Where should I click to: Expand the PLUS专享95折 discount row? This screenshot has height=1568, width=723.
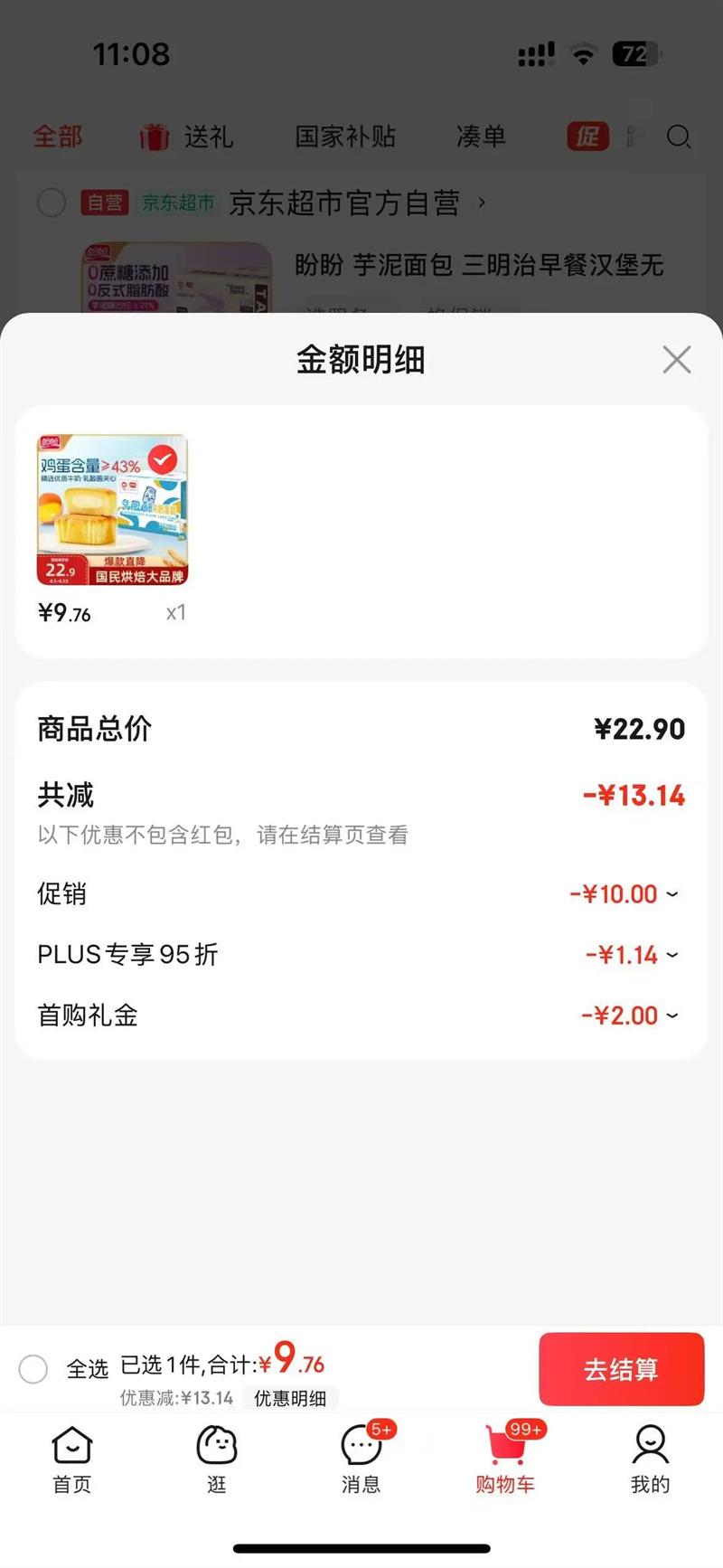tap(671, 955)
